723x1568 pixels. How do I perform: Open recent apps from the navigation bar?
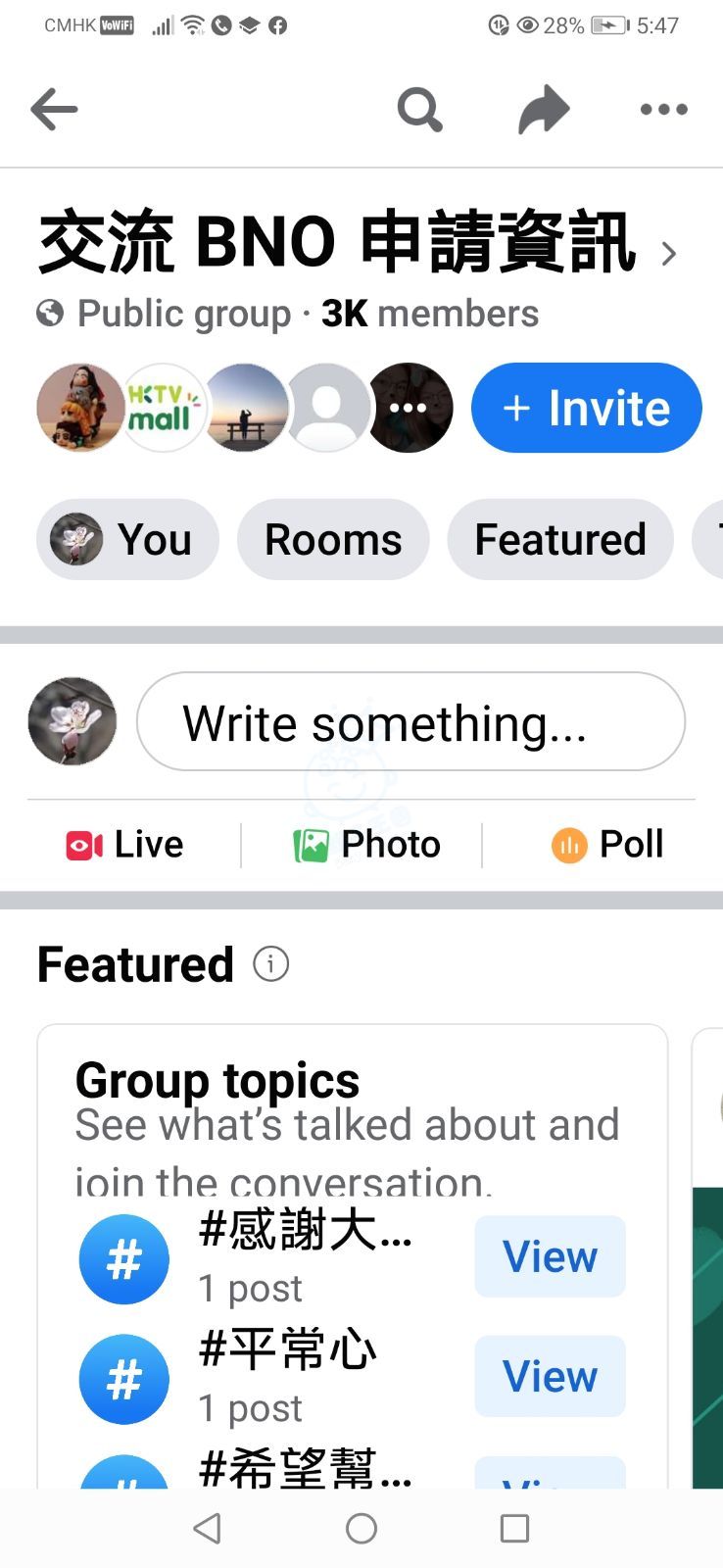click(x=514, y=1528)
